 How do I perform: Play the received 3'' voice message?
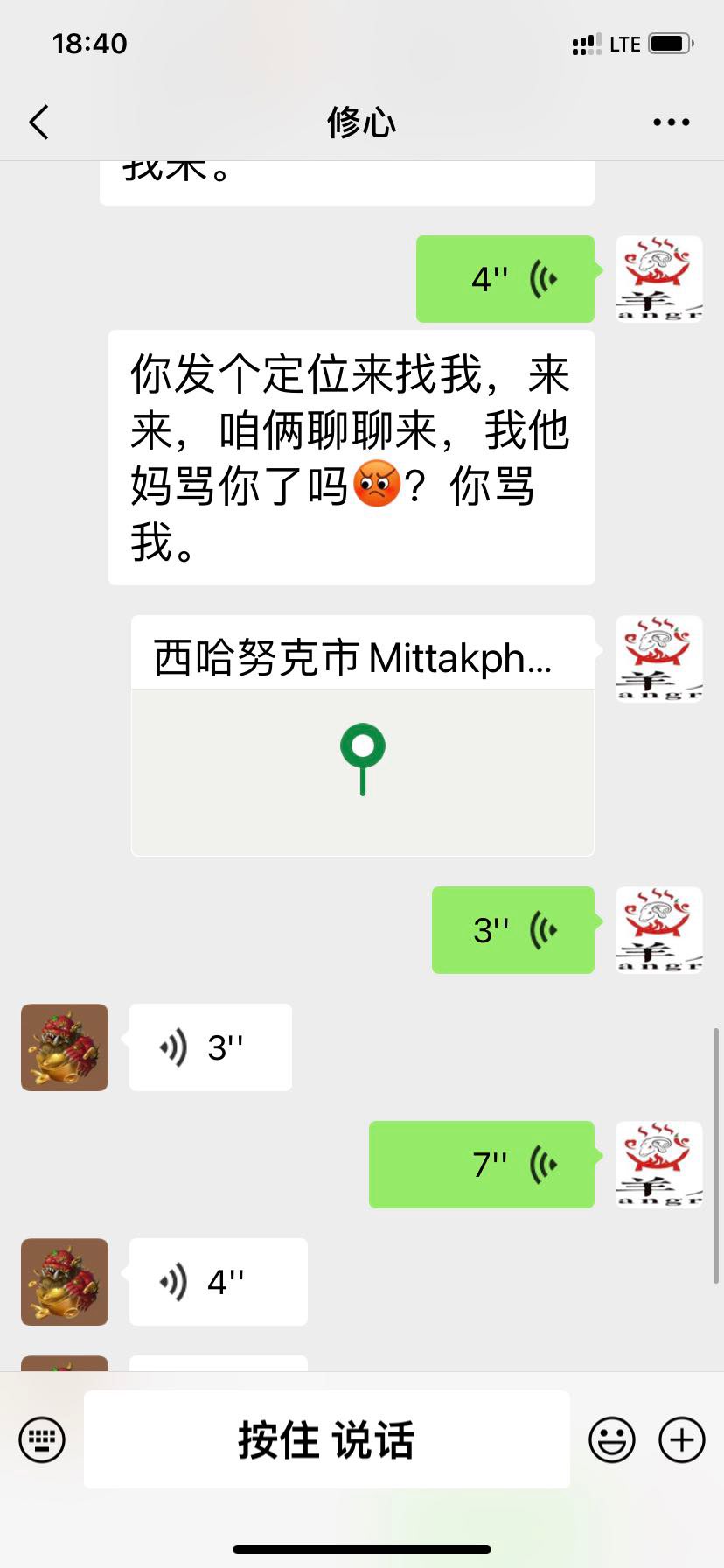click(x=210, y=1047)
